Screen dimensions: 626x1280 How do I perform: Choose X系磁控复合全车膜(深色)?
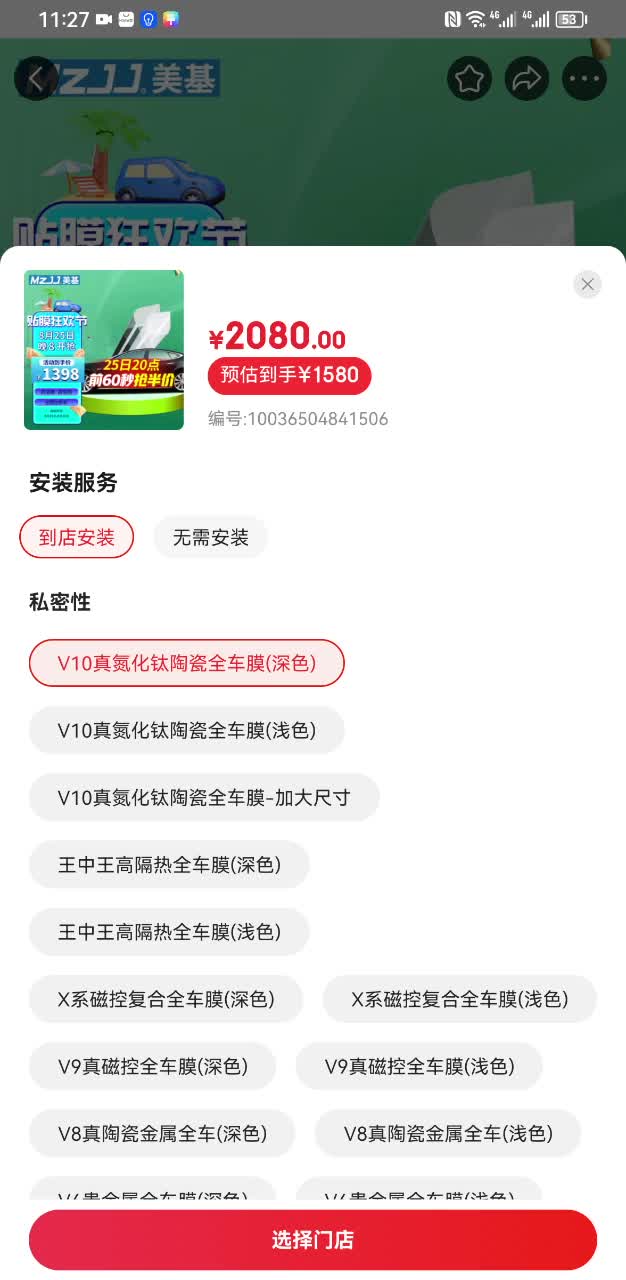pos(166,998)
